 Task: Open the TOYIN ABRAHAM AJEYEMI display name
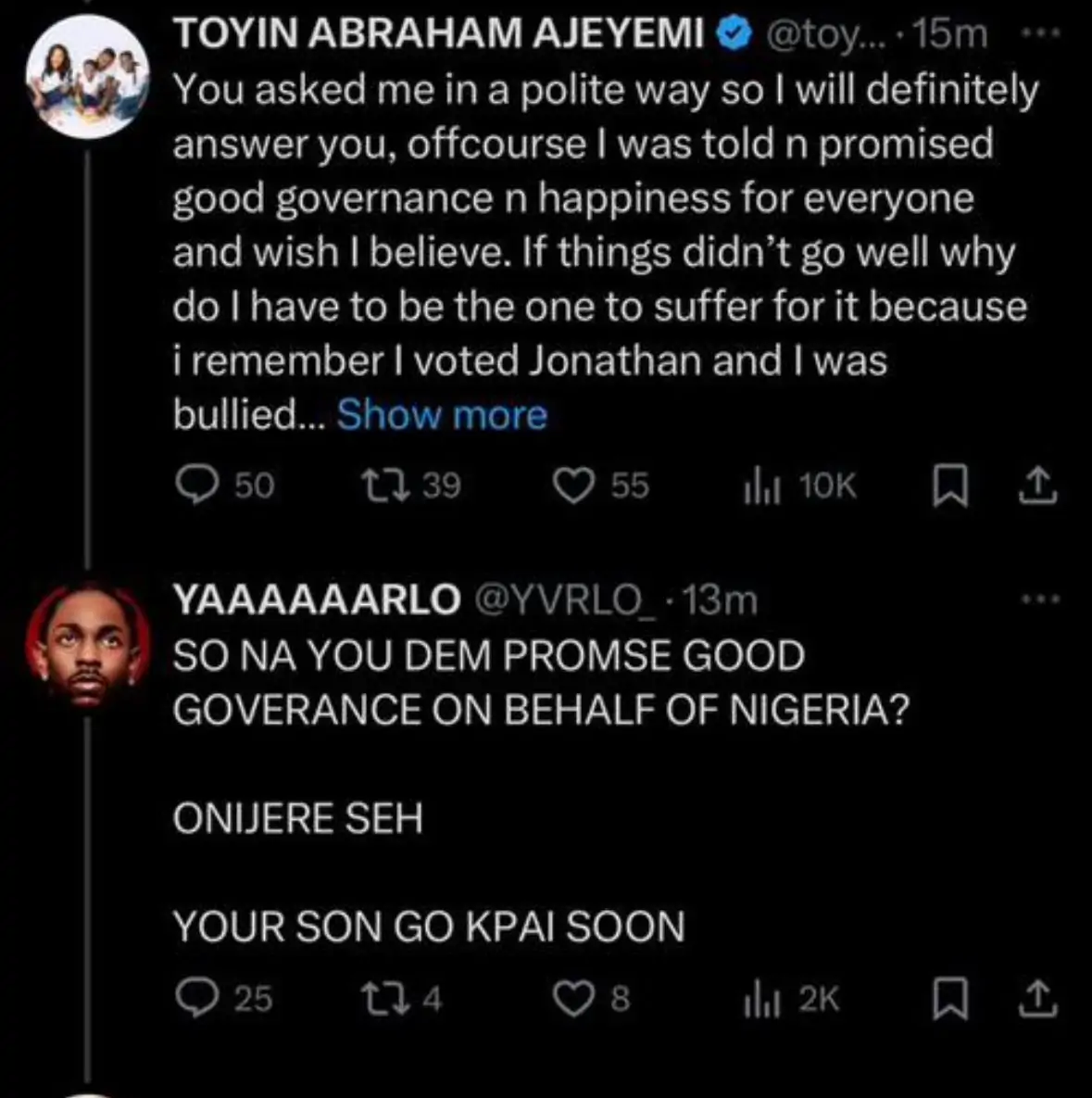[x=438, y=34]
